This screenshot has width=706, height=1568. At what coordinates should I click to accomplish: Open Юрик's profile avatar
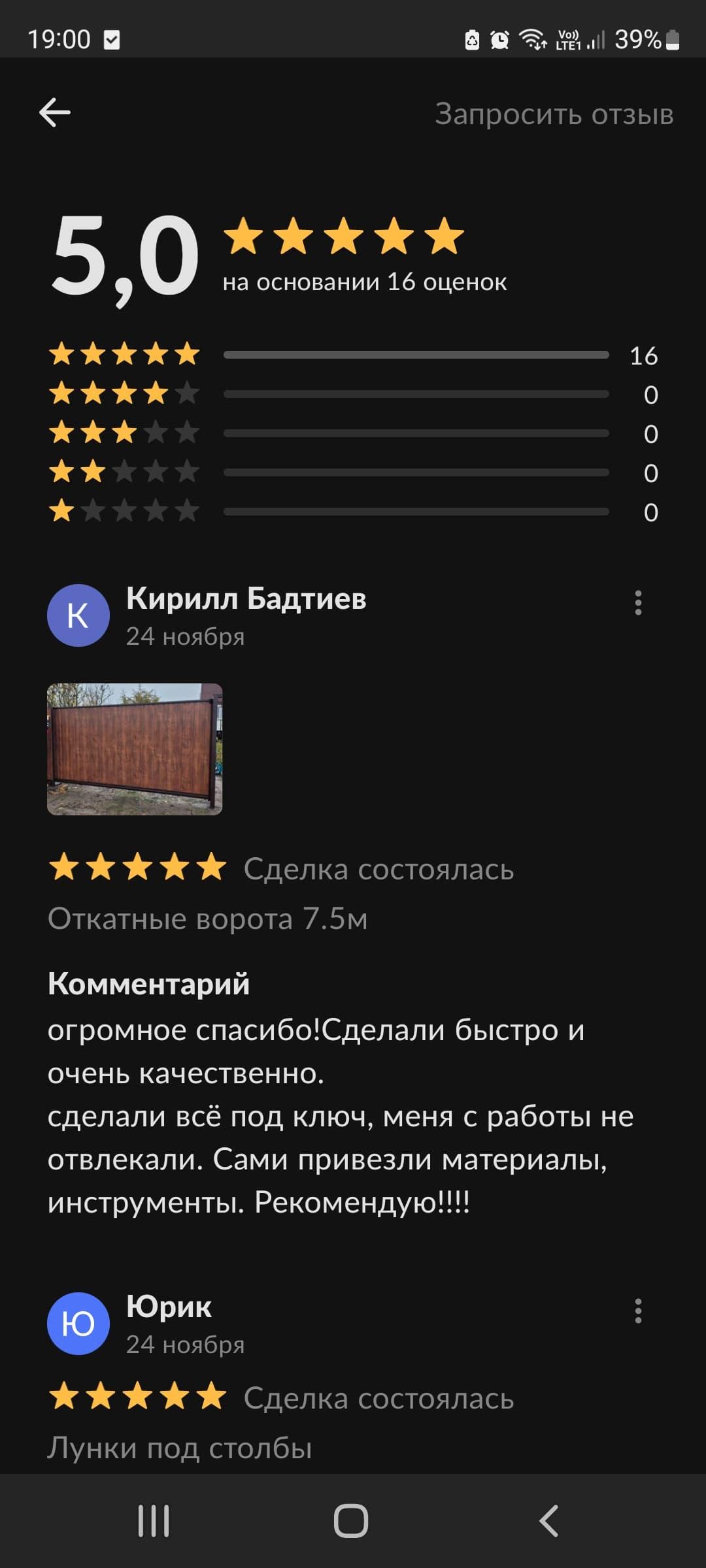click(x=78, y=1324)
